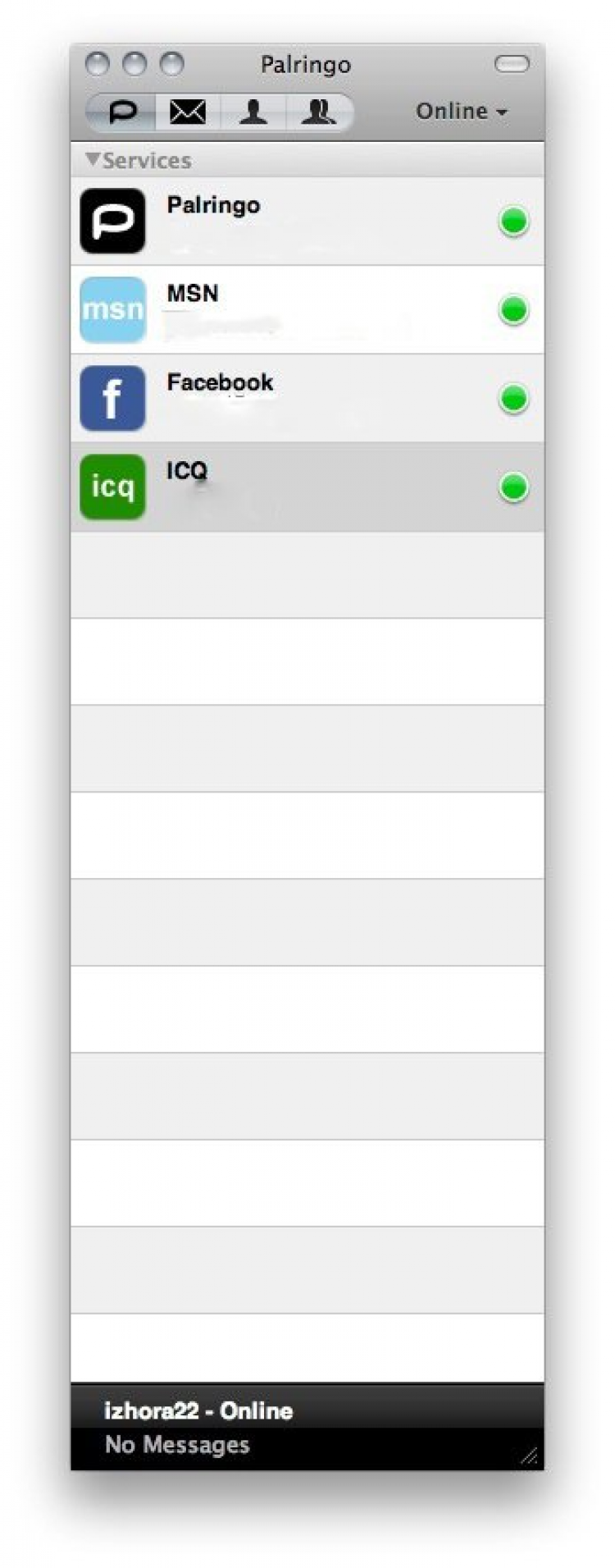The width and height of the screenshot is (615, 1568).
Task: Select the Facebook service row
Action: [x=307, y=399]
